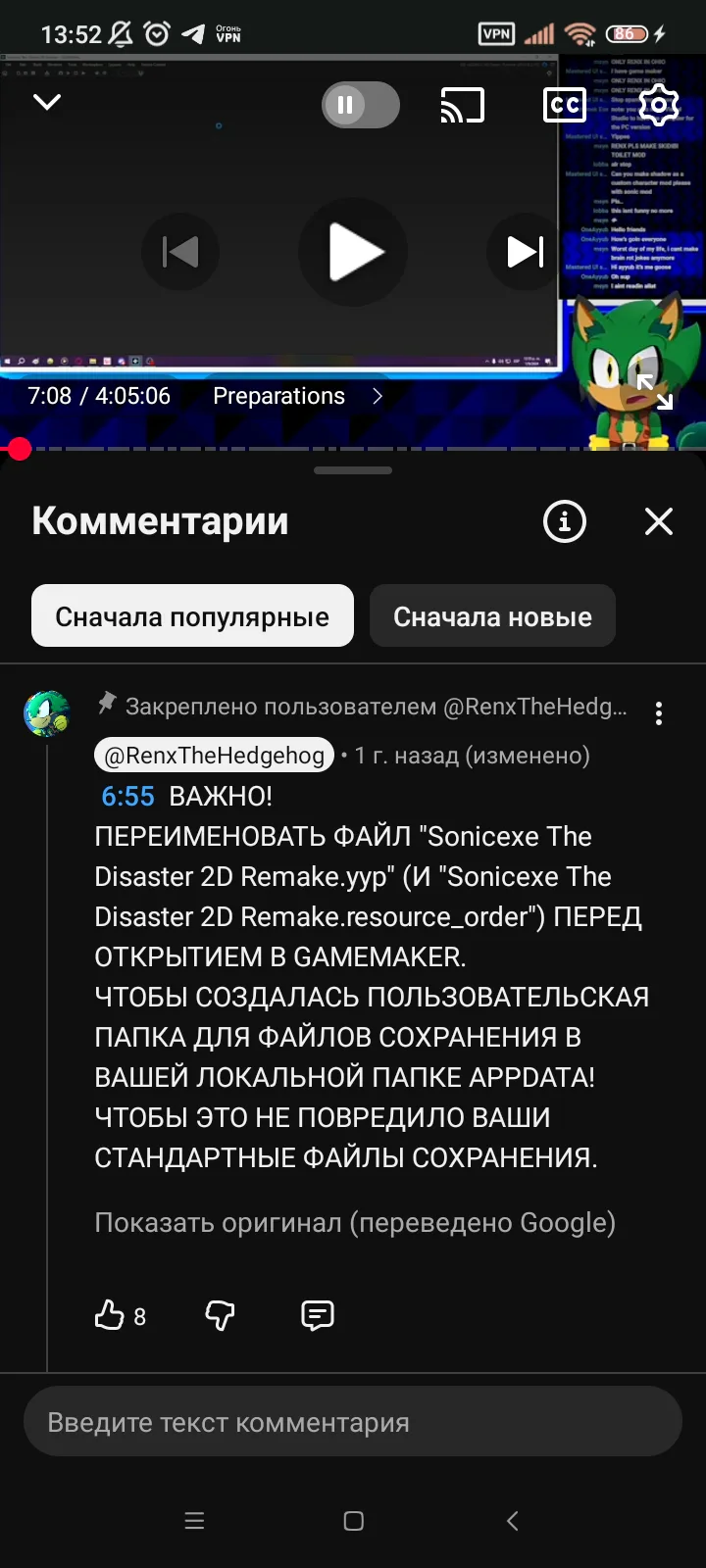Skip to the next video
Screen dimensions: 706x1568
526,252
